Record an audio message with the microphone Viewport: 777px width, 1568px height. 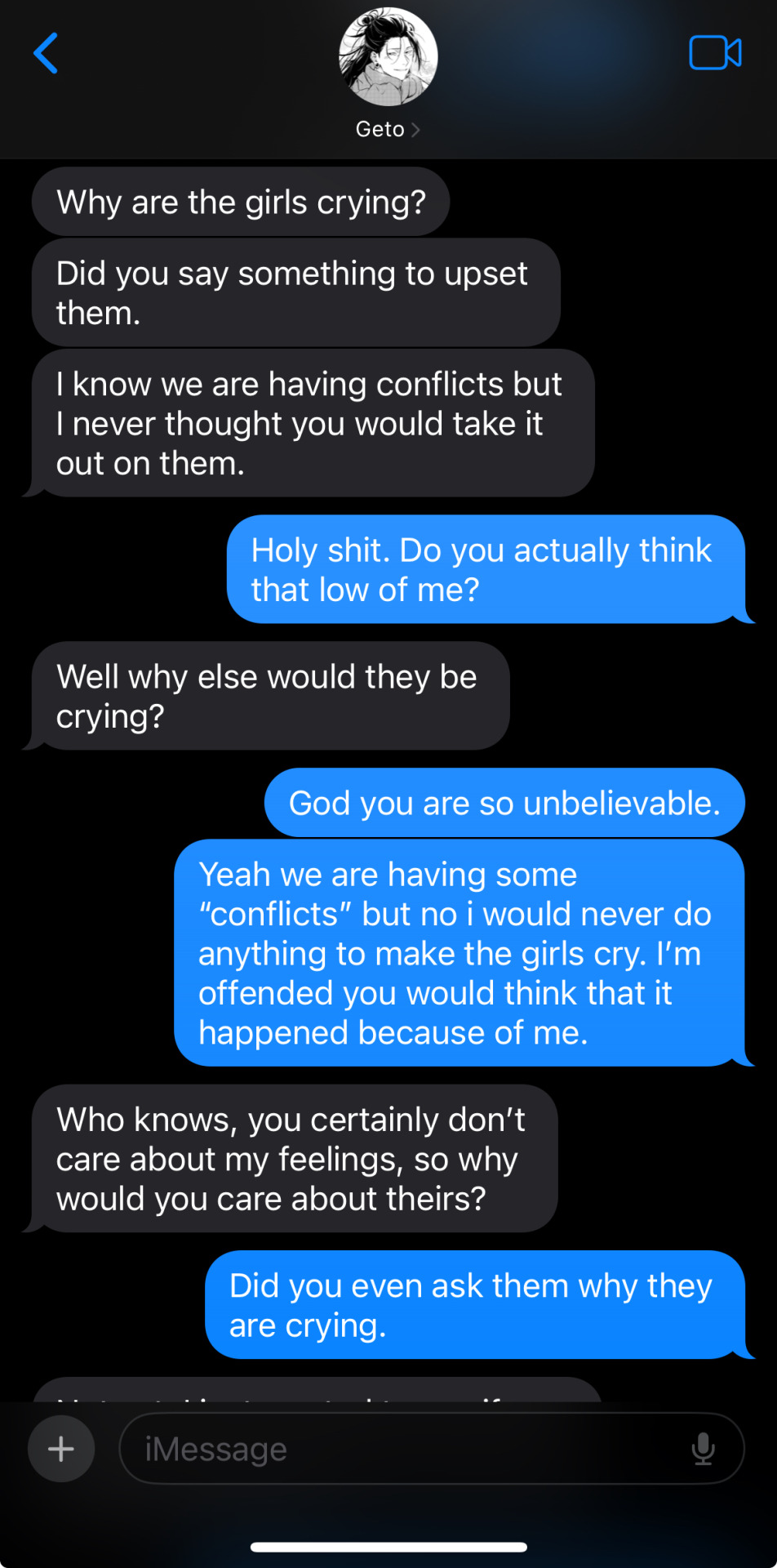[703, 1449]
